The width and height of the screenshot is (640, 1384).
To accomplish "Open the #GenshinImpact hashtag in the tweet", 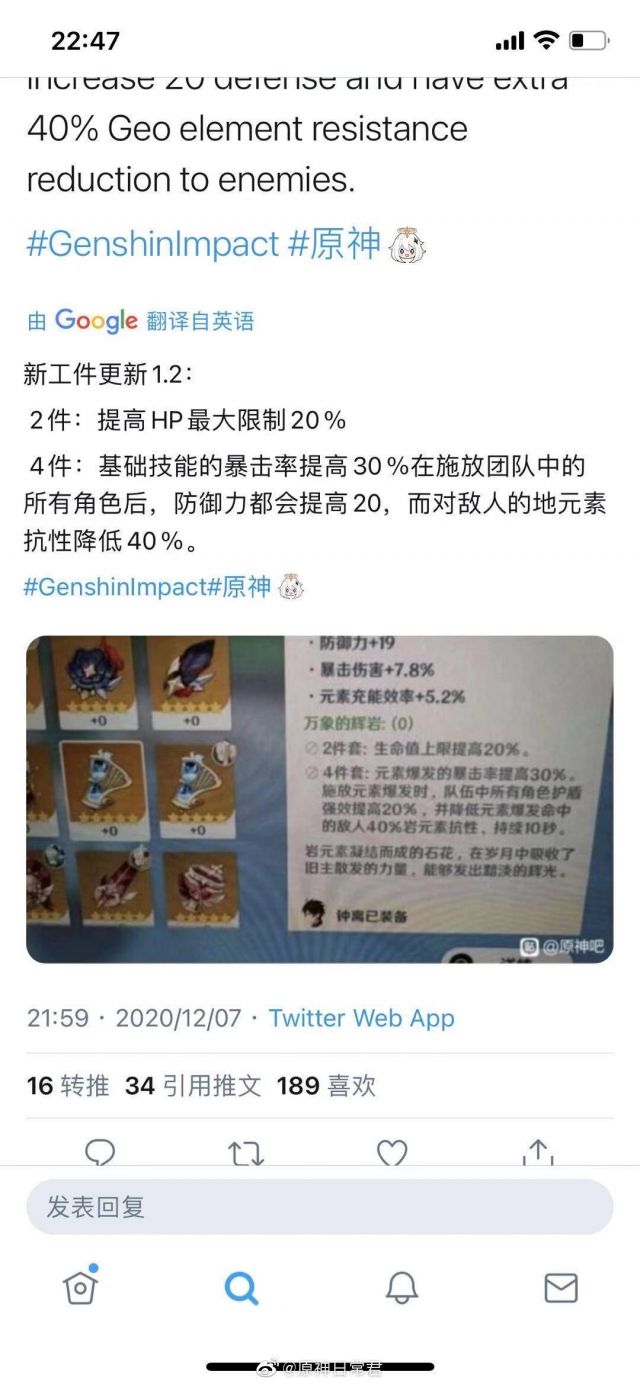I will (x=152, y=244).
